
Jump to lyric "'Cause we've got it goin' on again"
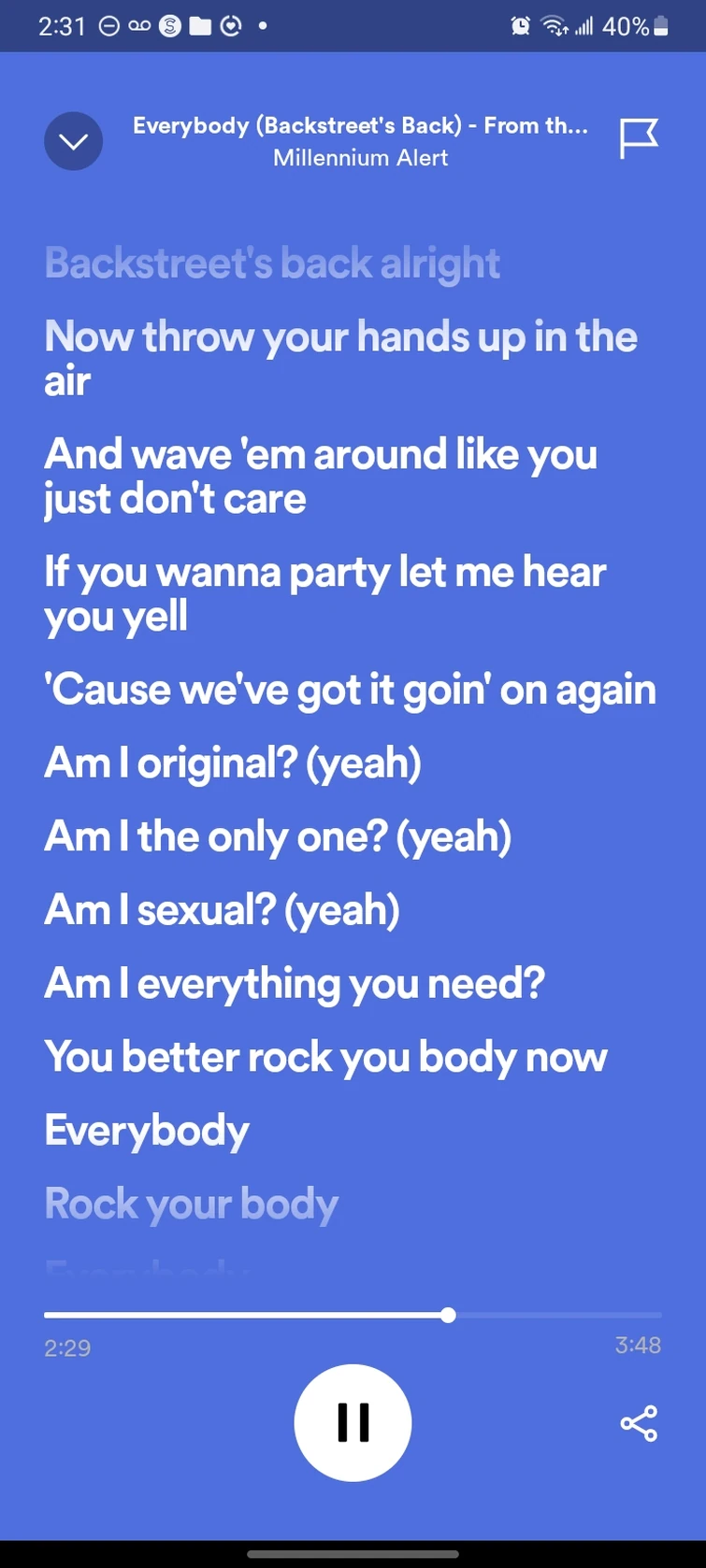tap(350, 690)
